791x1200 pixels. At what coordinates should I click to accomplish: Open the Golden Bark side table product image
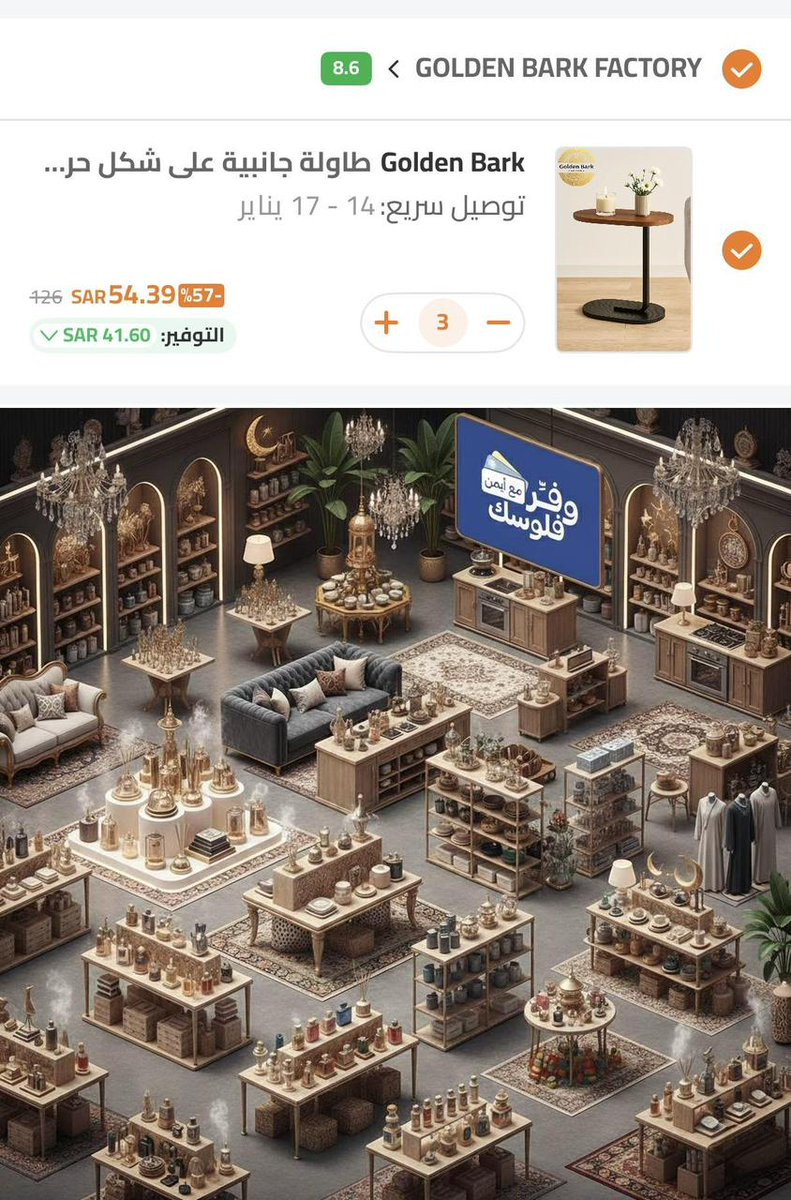tap(624, 249)
